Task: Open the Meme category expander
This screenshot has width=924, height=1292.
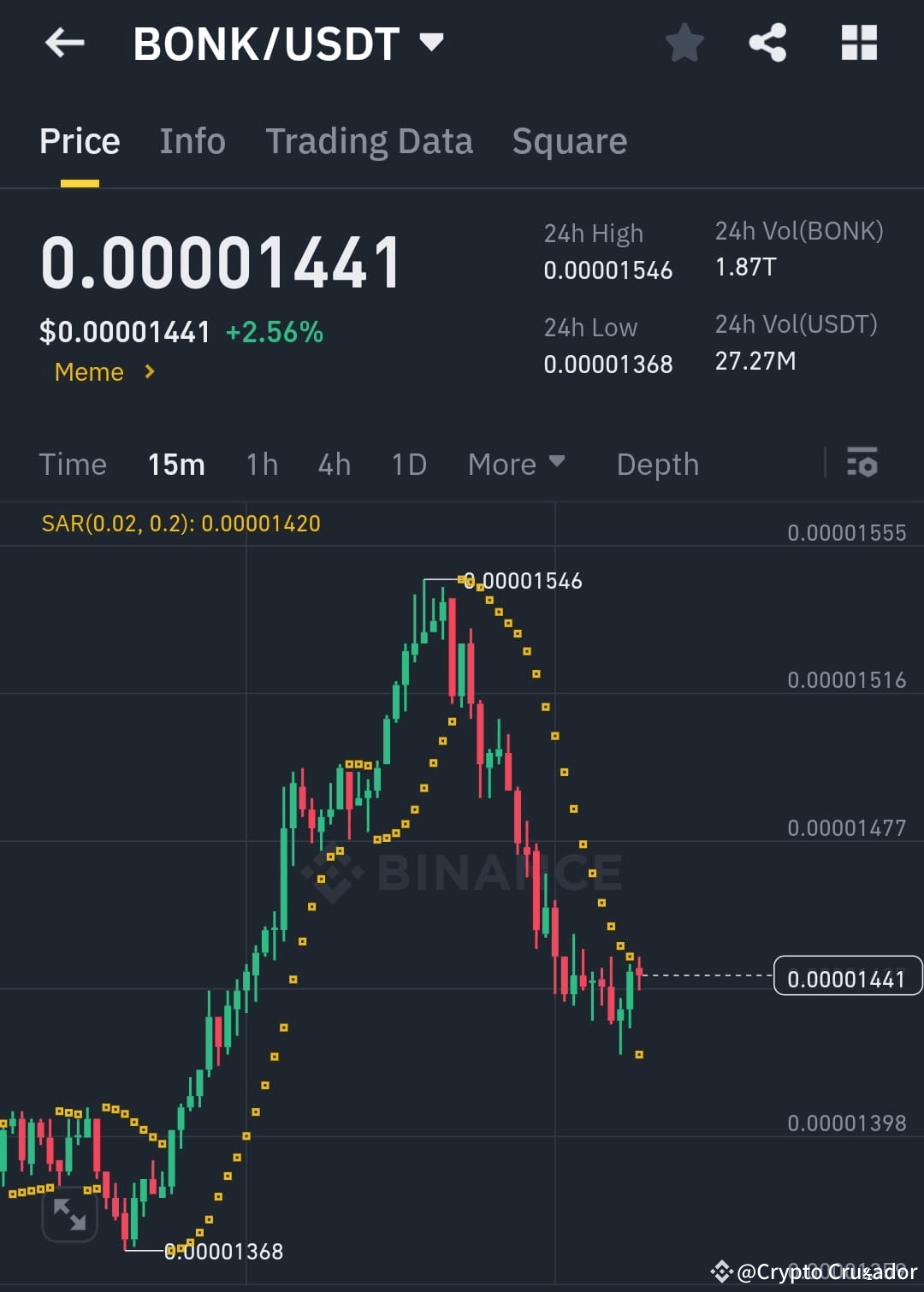Action: [x=103, y=372]
